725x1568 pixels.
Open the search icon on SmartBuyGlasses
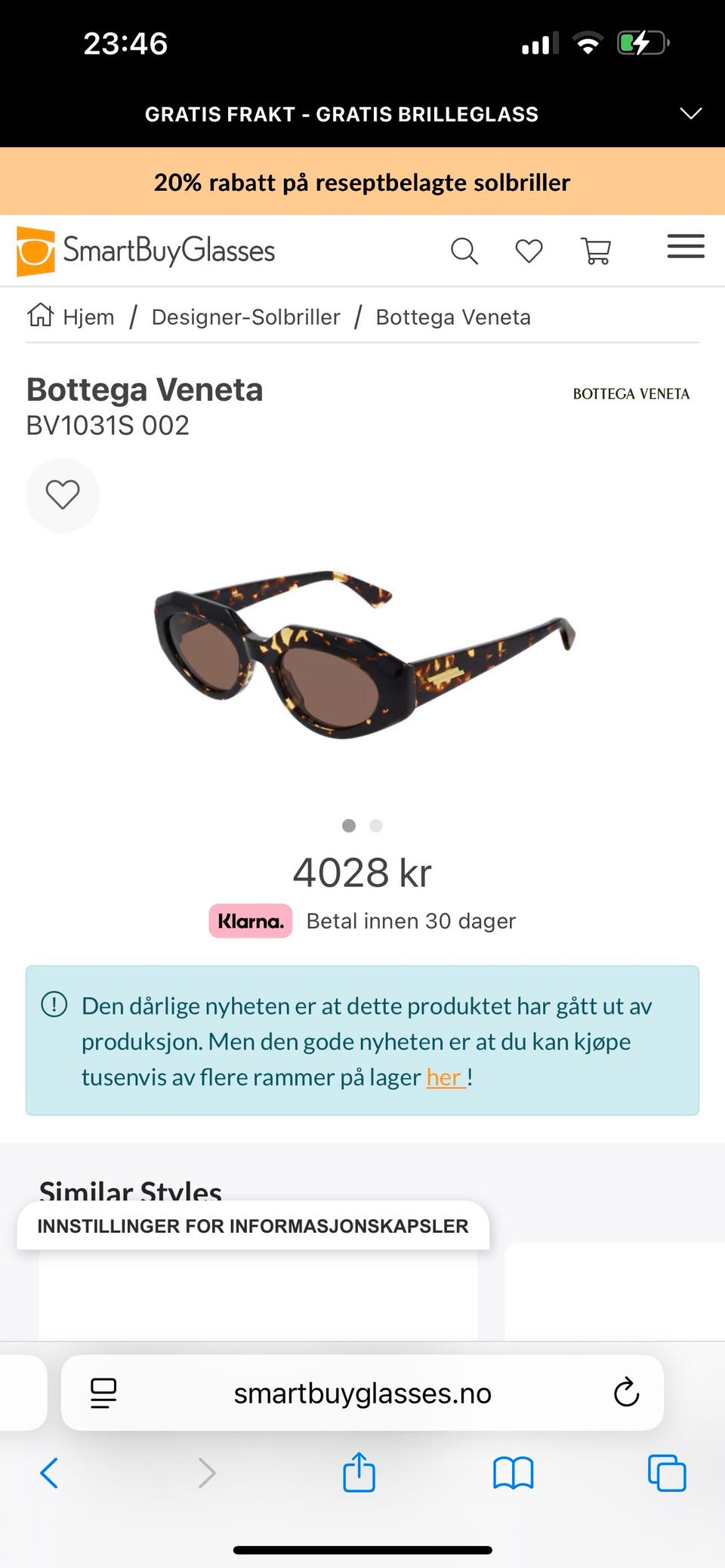(465, 251)
